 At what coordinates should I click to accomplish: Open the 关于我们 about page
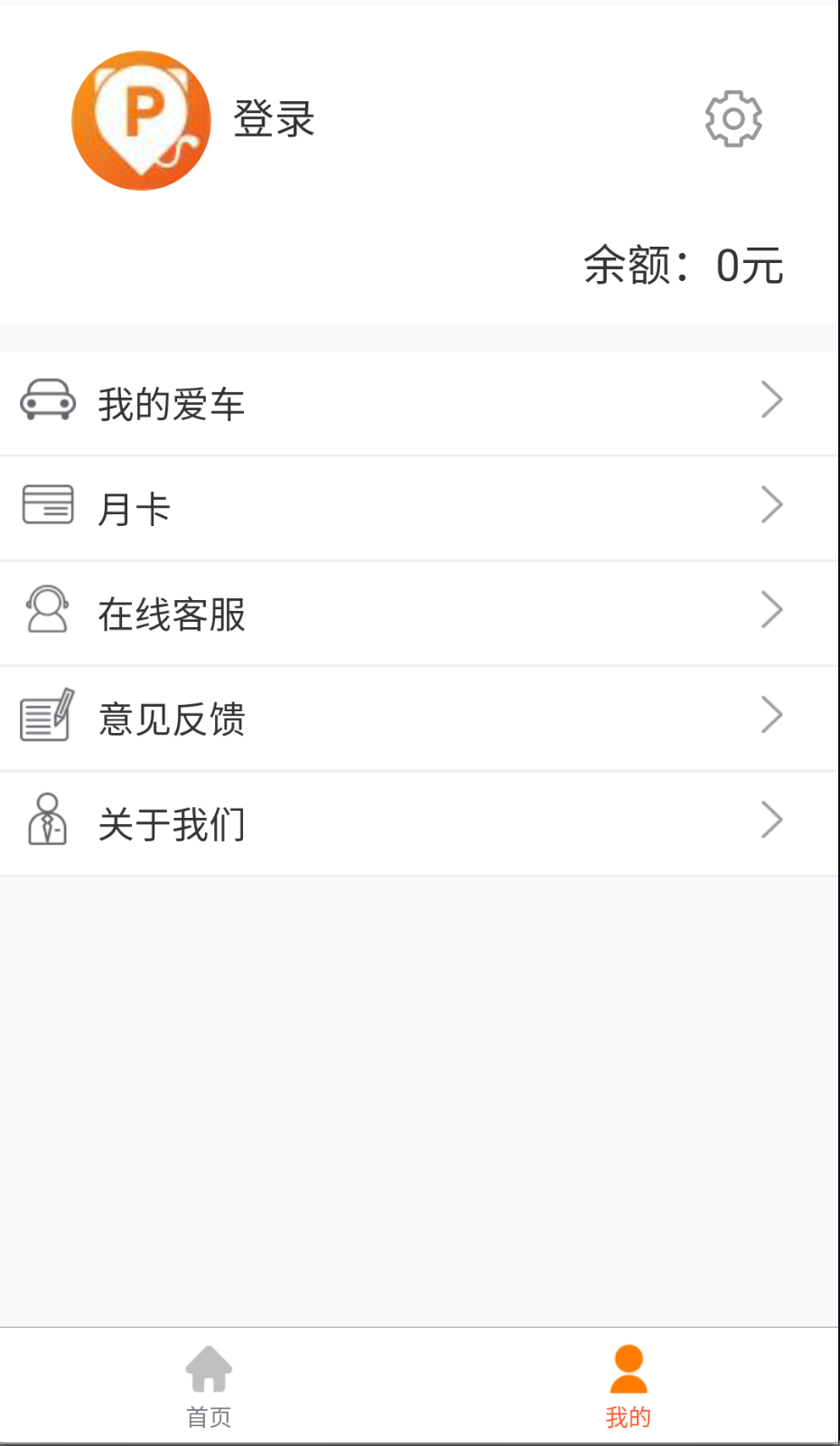(420, 822)
